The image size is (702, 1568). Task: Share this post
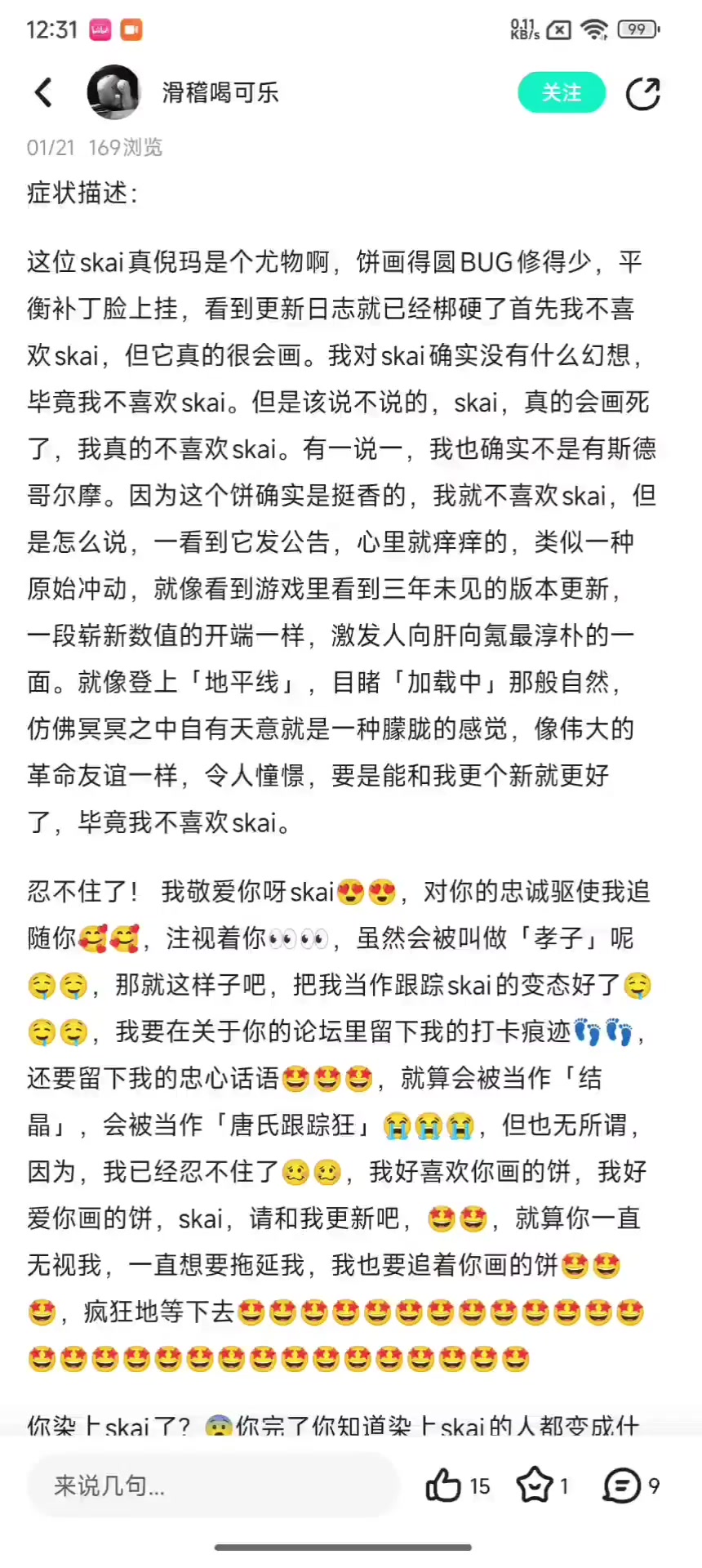pyautogui.click(x=642, y=93)
